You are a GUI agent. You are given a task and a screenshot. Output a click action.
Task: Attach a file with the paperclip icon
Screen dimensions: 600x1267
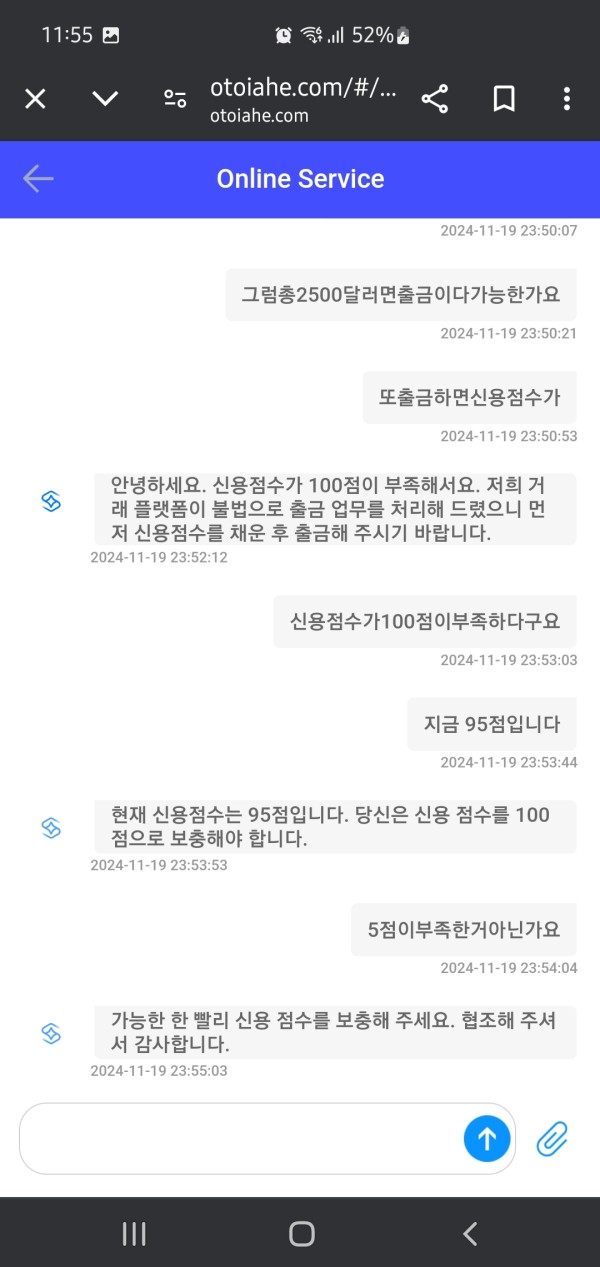(552, 1138)
